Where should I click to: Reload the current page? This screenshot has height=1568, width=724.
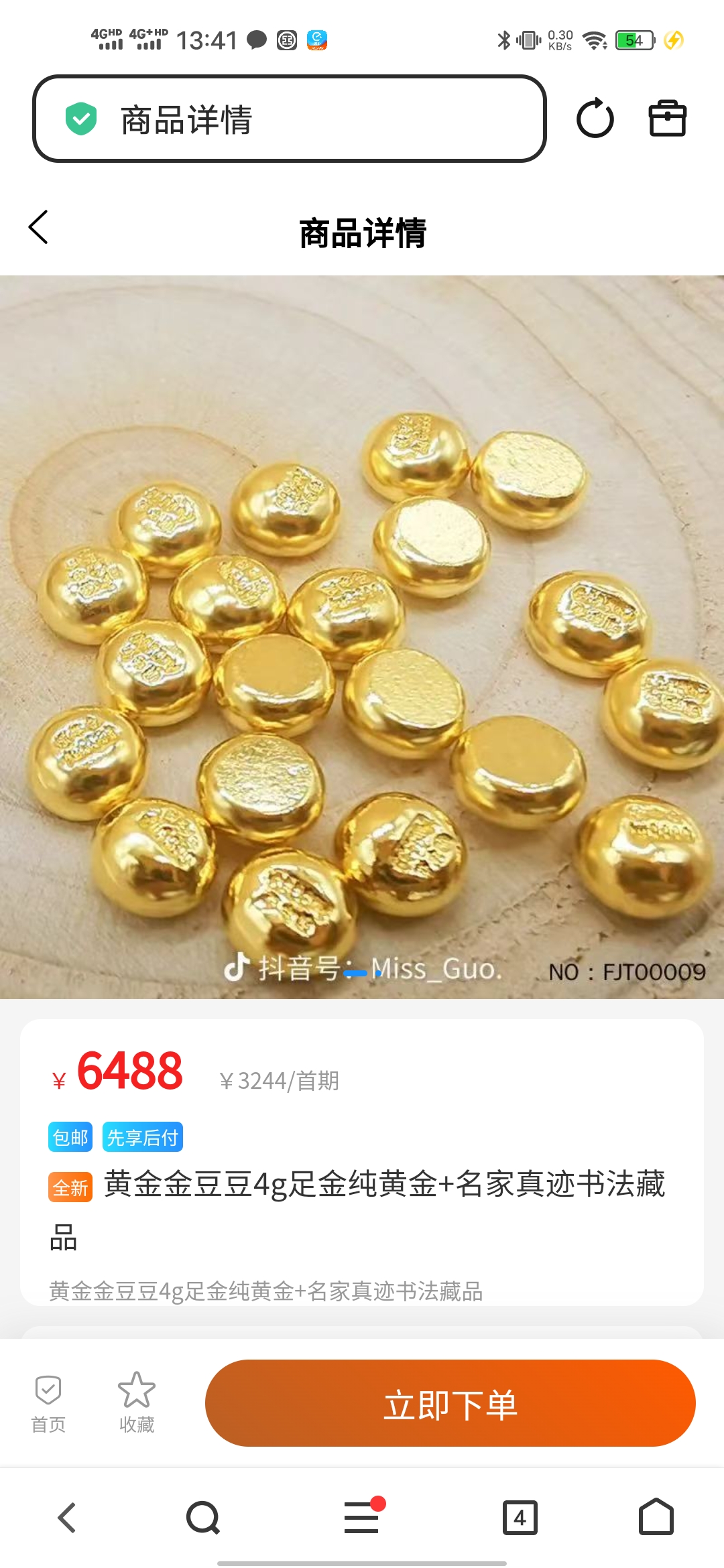point(595,119)
